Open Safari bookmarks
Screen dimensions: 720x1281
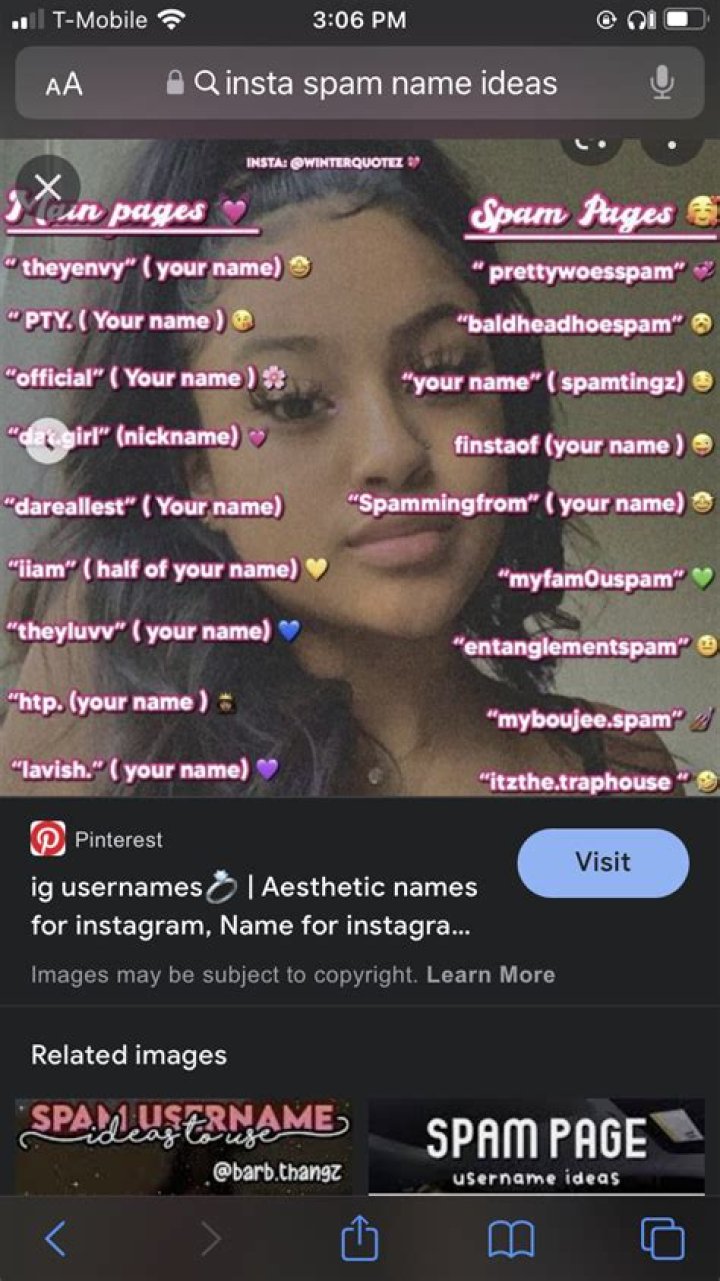511,1240
